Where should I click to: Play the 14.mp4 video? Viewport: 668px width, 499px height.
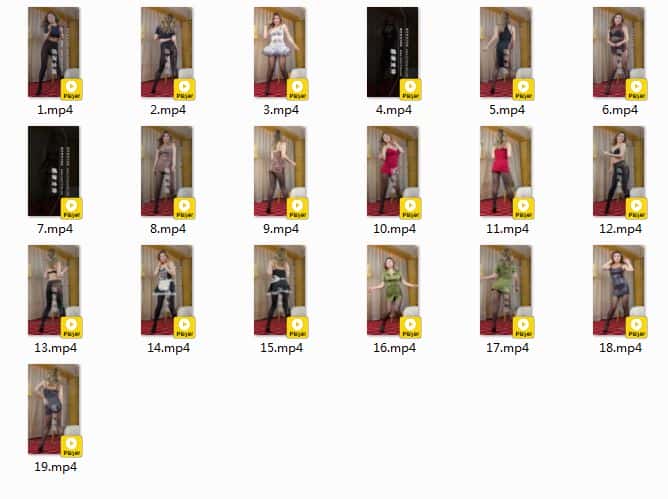pyautogui.click(x=167, y=290)
